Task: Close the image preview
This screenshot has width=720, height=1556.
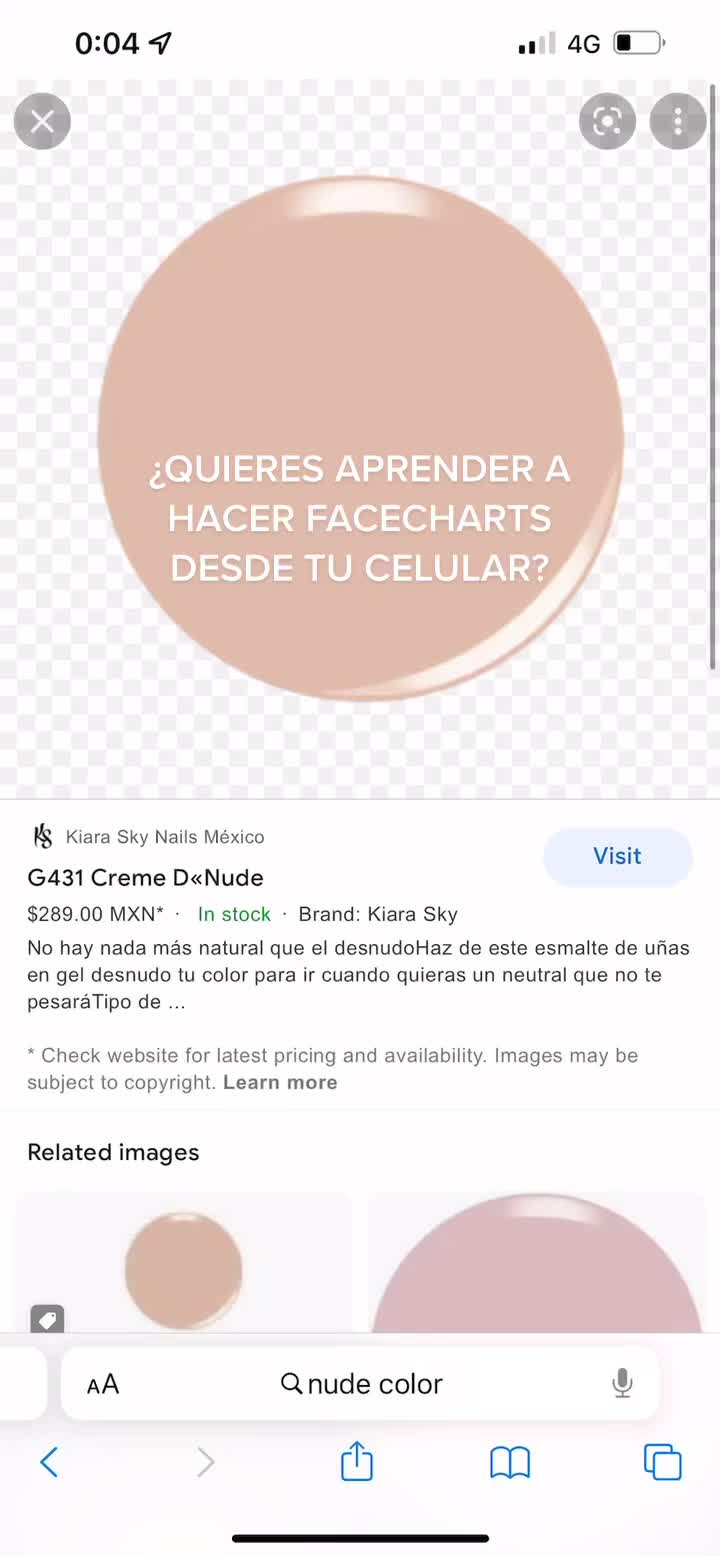Action: [x=42, y=122]
